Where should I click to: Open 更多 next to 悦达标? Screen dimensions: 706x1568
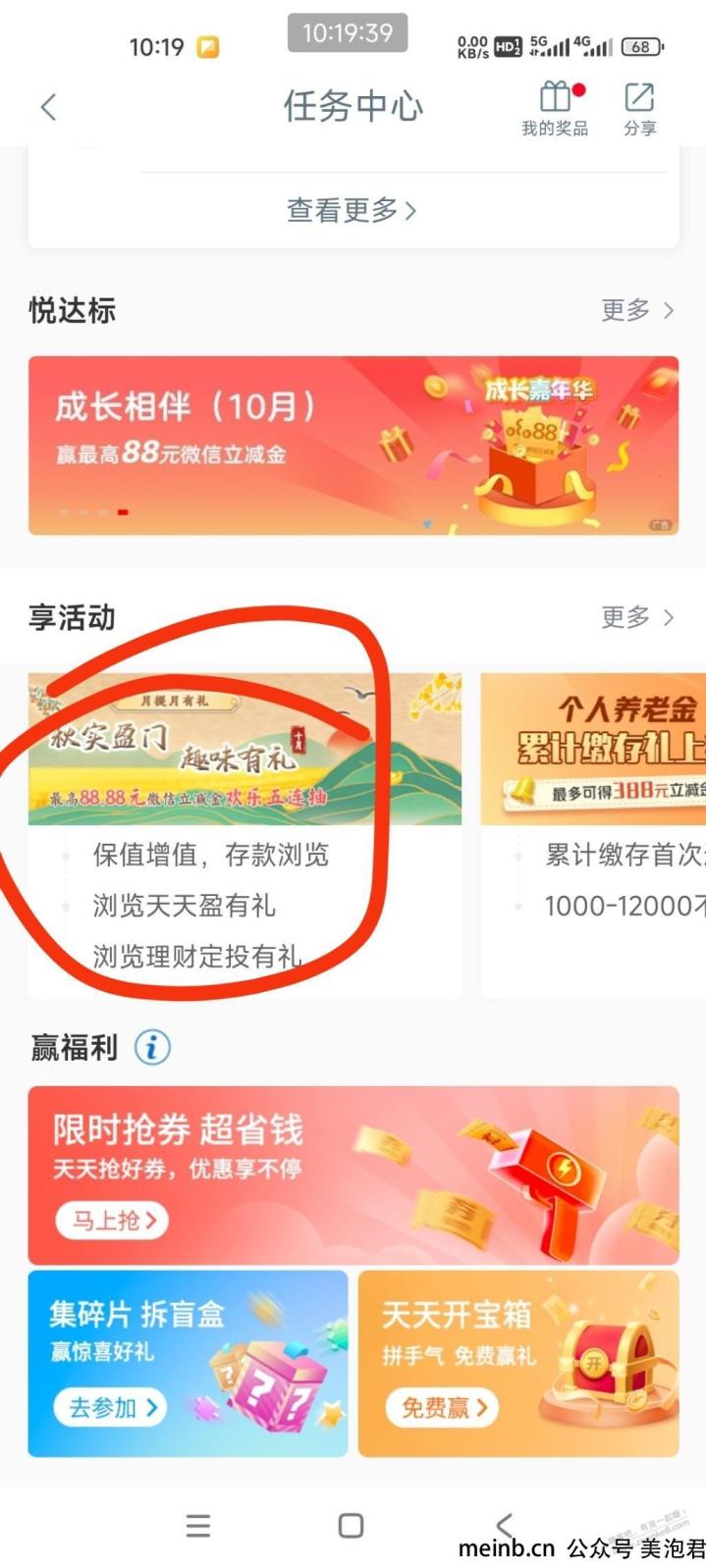tap(637, 310)
